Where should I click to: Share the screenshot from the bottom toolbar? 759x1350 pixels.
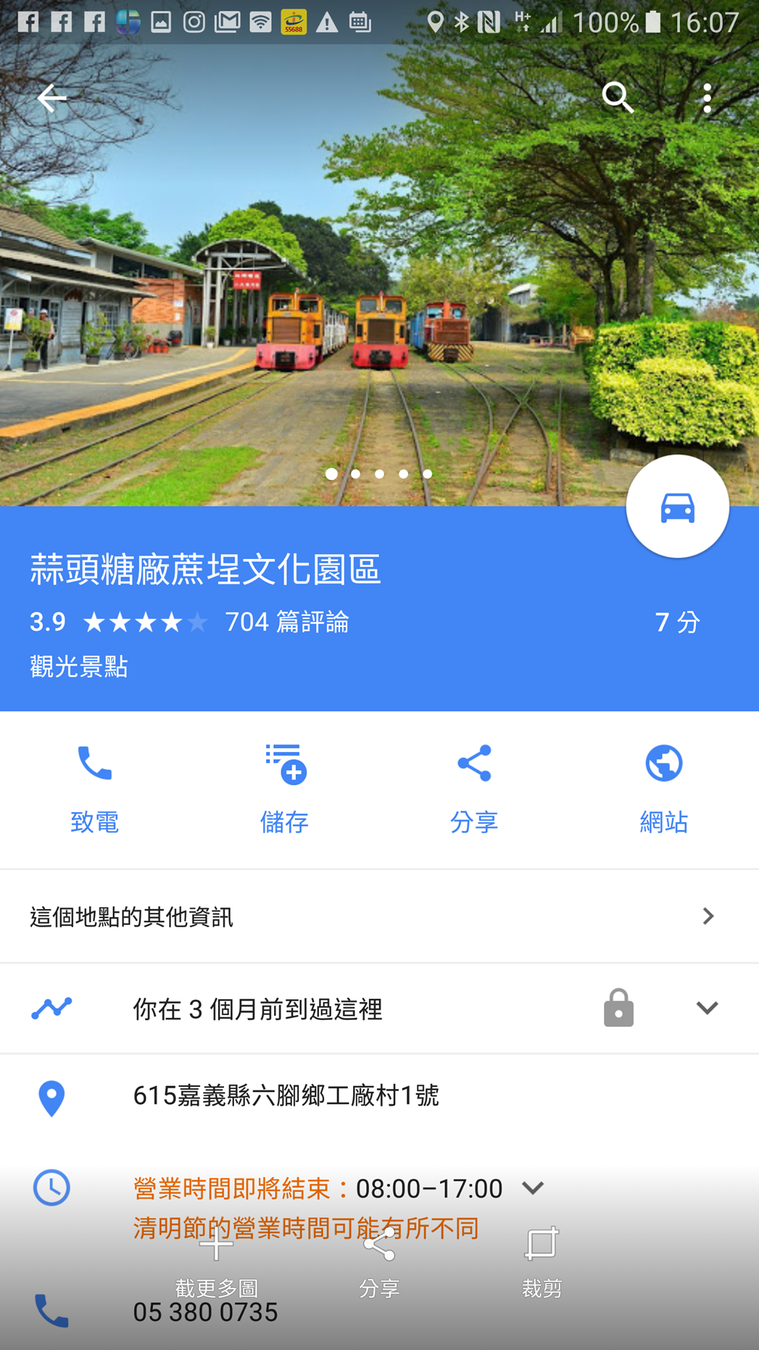[379, 1262]
